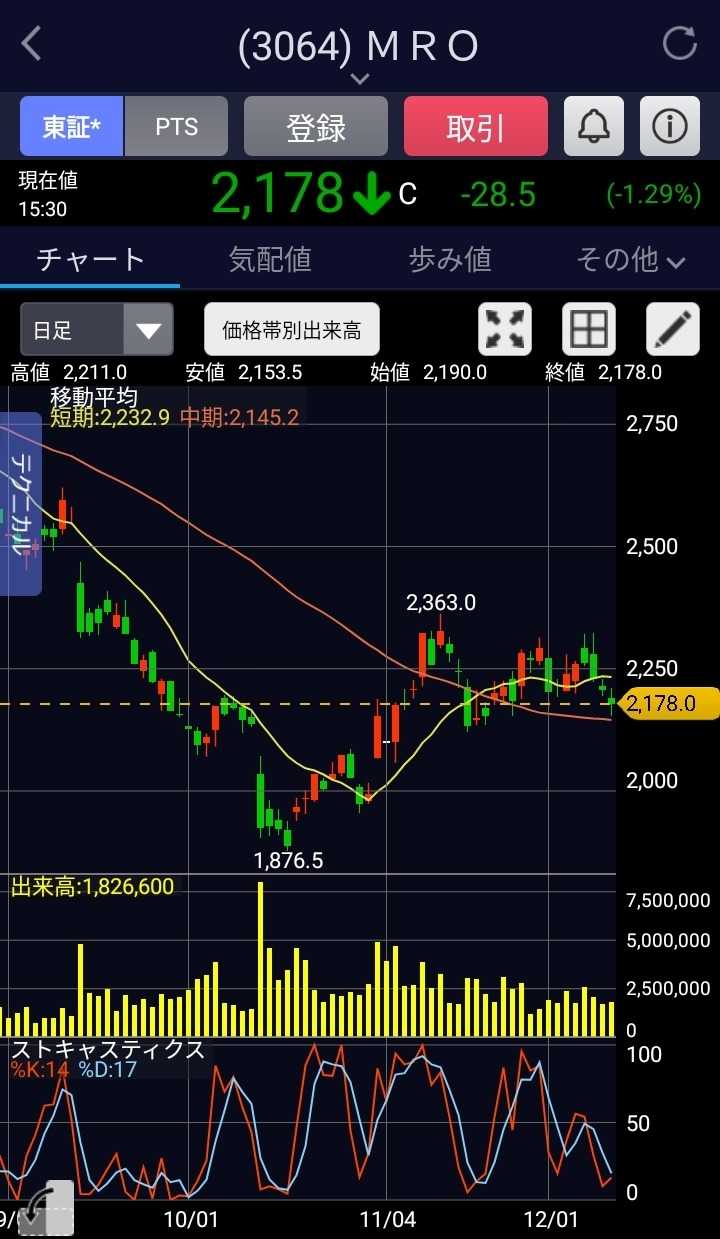Open the 日足 timeframe dropdown
The height and width of the screenshot is (1239, 720).
97,330
